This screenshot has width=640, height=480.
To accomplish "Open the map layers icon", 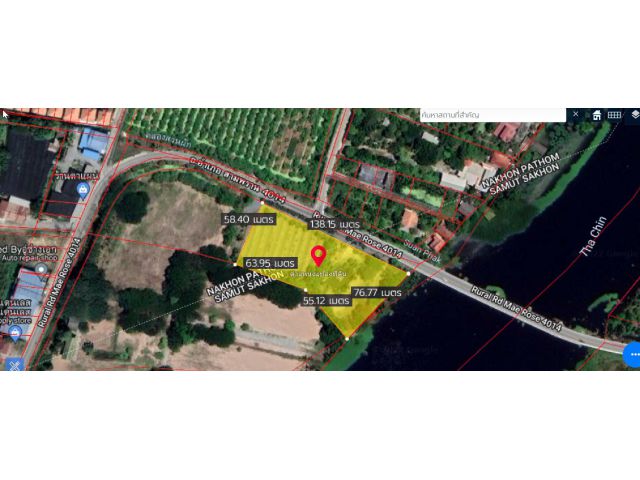I will (x=635, y=114).
